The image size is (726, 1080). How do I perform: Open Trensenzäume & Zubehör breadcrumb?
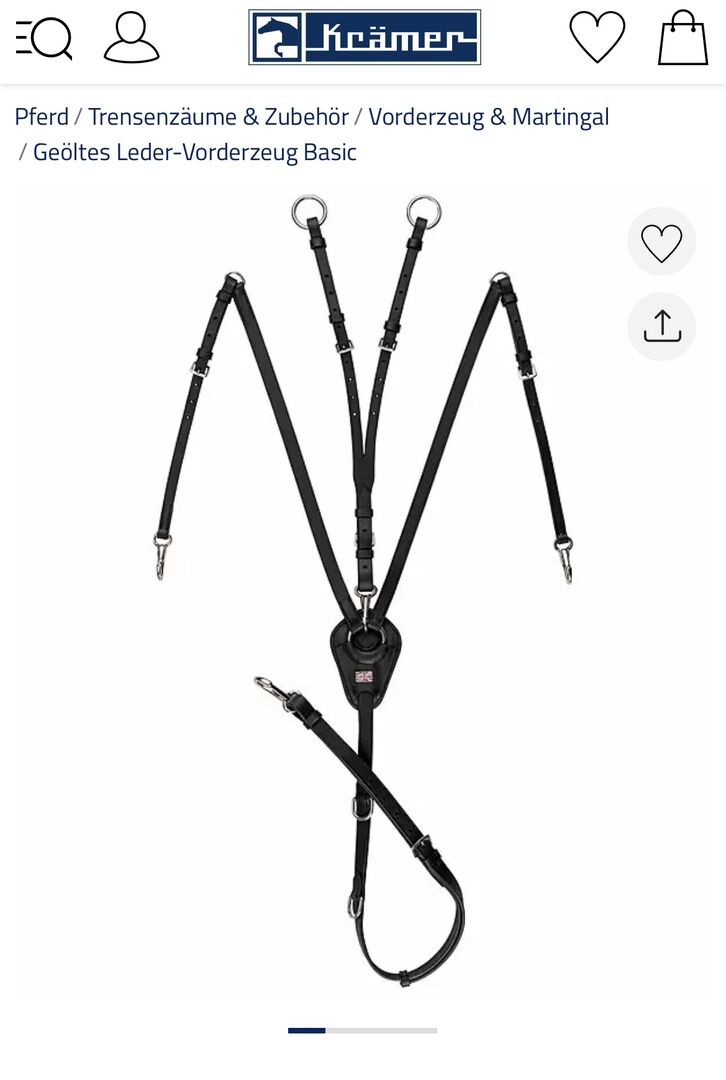point(218,117)
